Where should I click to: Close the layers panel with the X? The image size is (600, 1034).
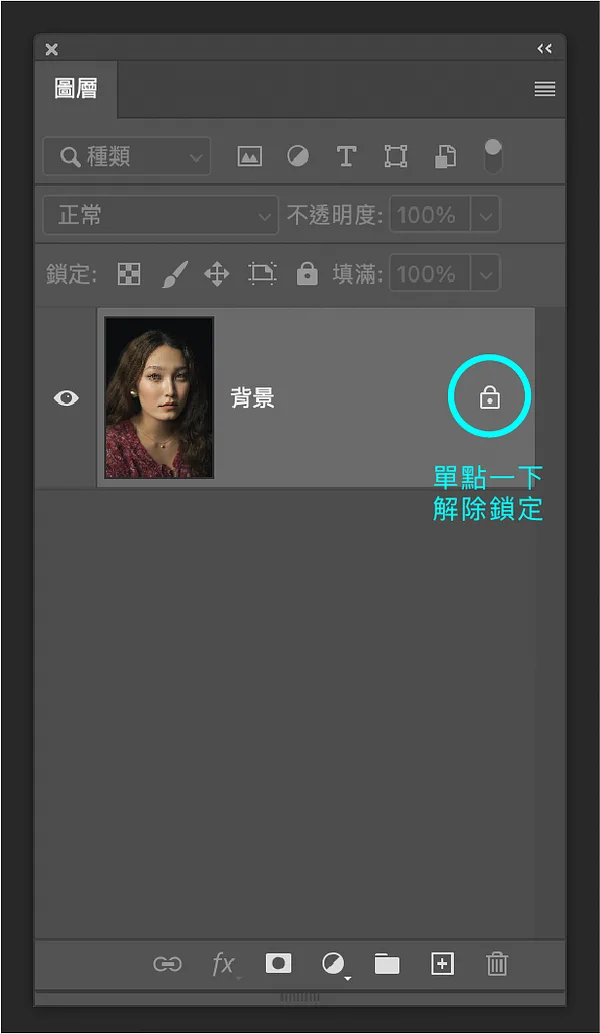(51, 49)
